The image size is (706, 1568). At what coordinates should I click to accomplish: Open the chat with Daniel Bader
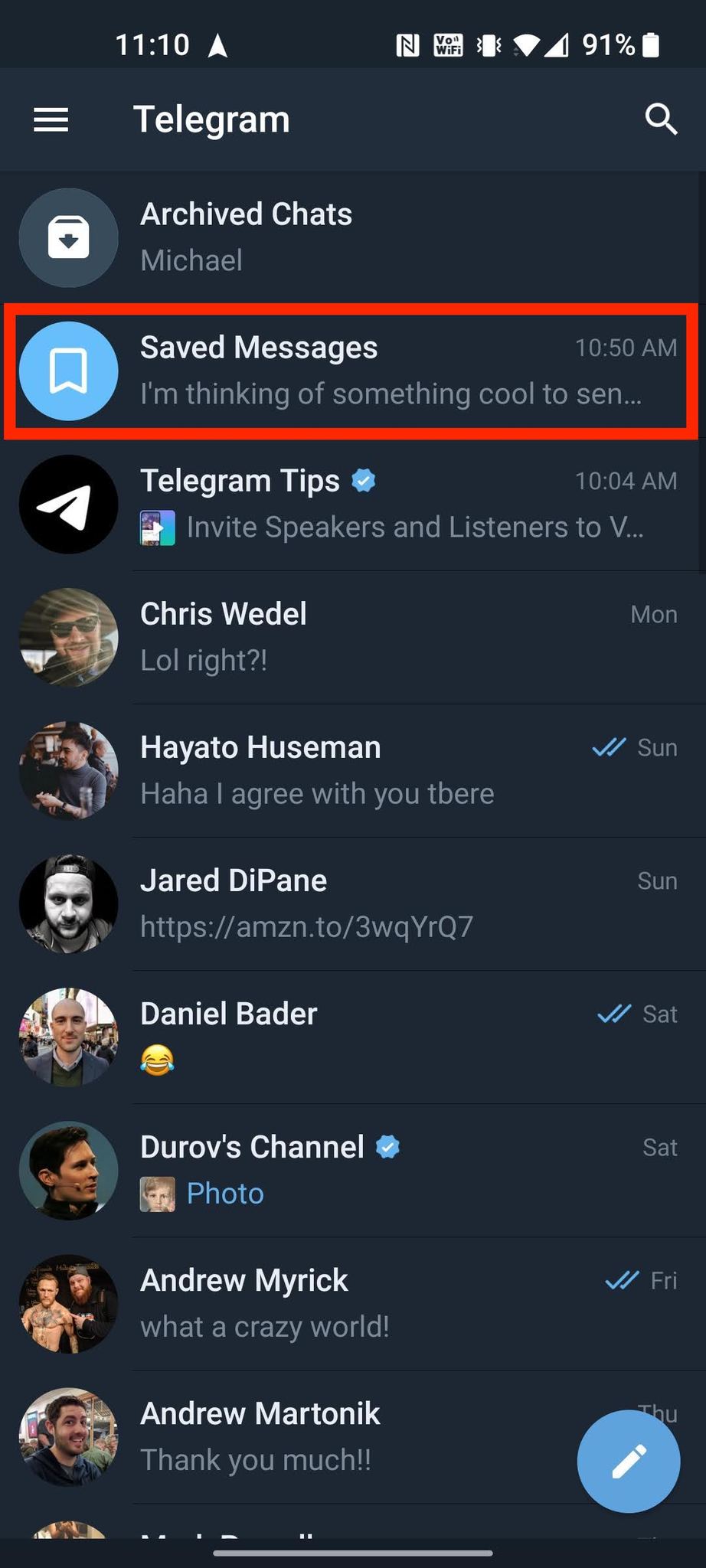tap(352, 1037)
